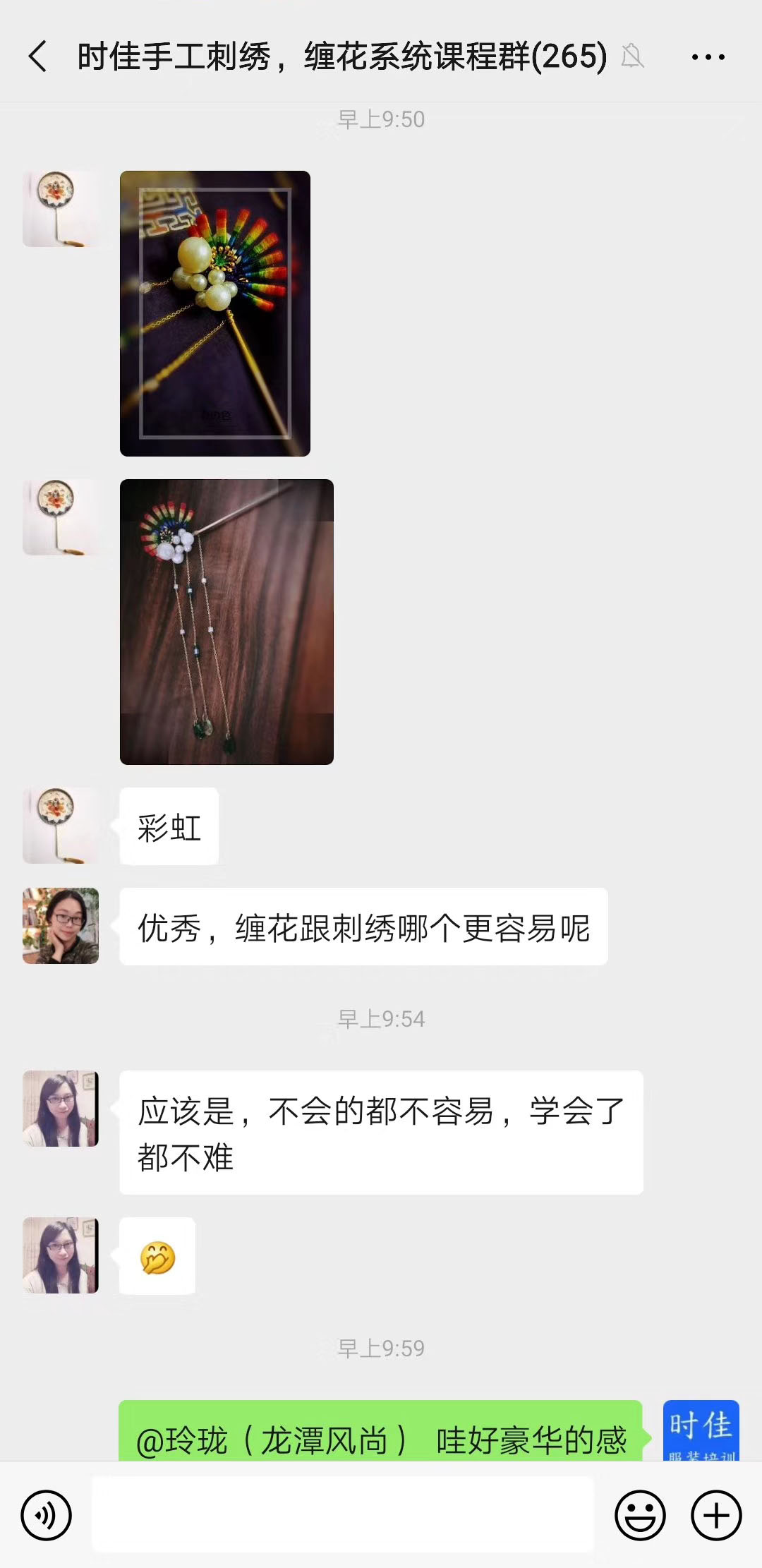Screen dimensions: 762x1568
Task: Open the emoji sticker panel
Action: click(640, 1515)
